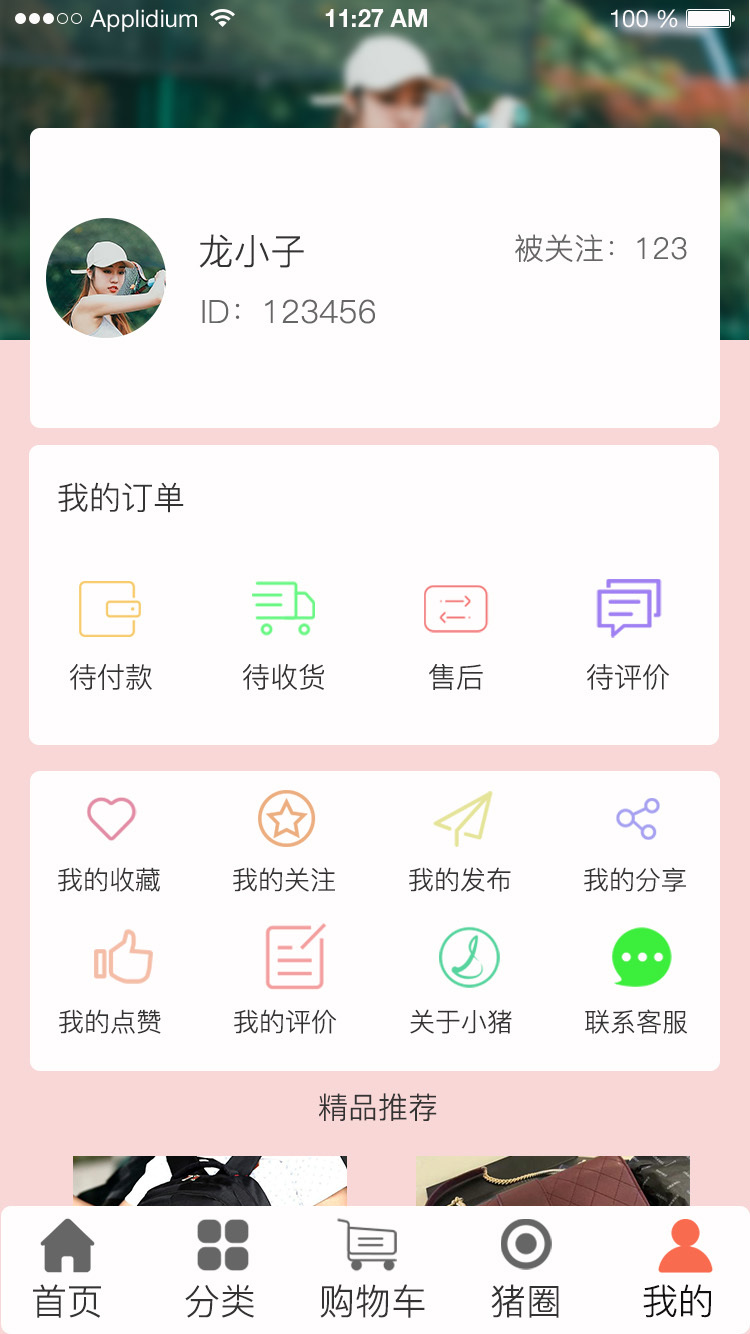Open 我的点赞 likes
Image resolution: width=750 pixels, height=1334 pixels.
[x=110, y=984]
